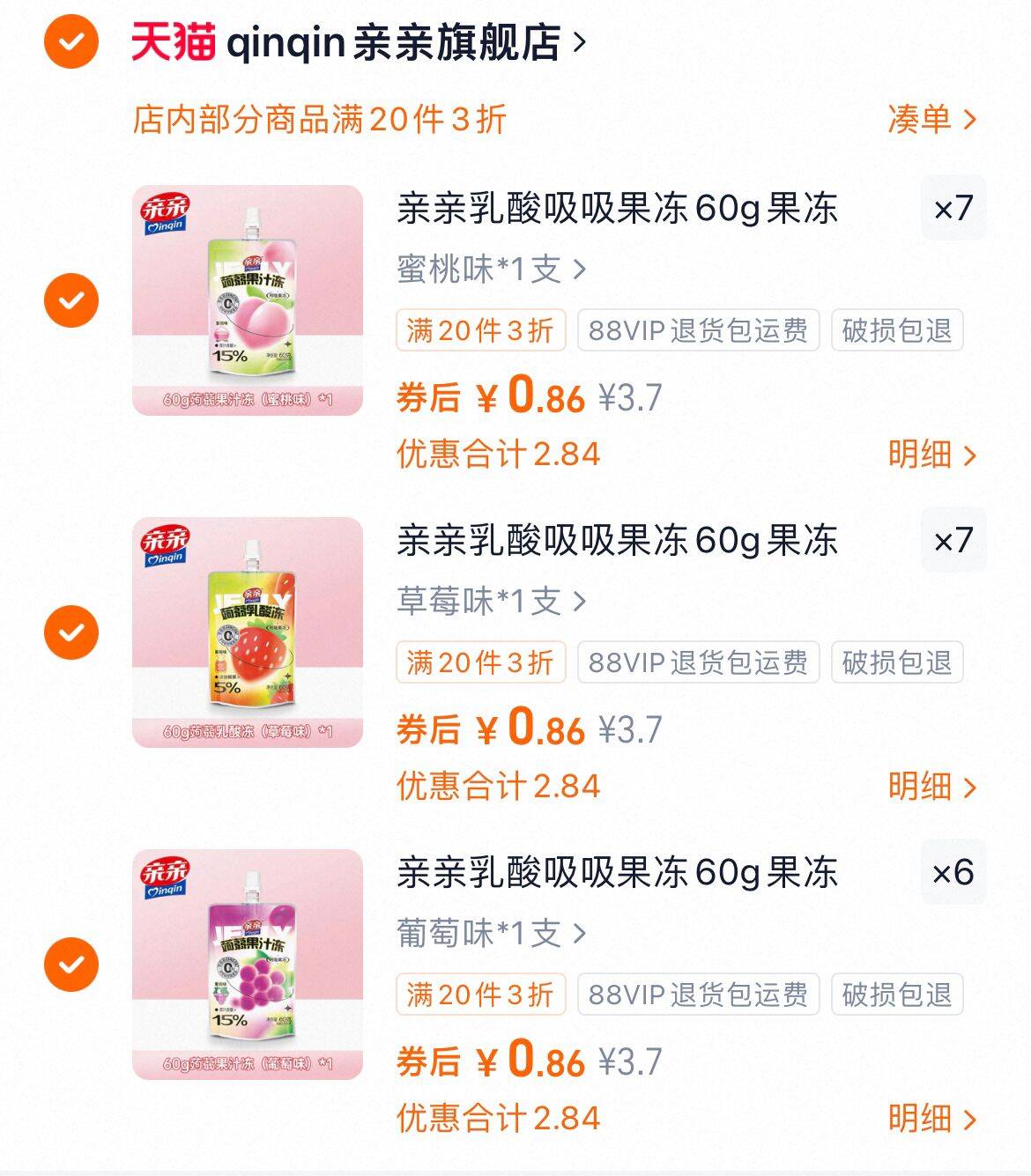Click the 满20件3折 tag on grape jelly
Image resolution: width=1031 pixels, height=1176 pixels.
pos(481,992)
